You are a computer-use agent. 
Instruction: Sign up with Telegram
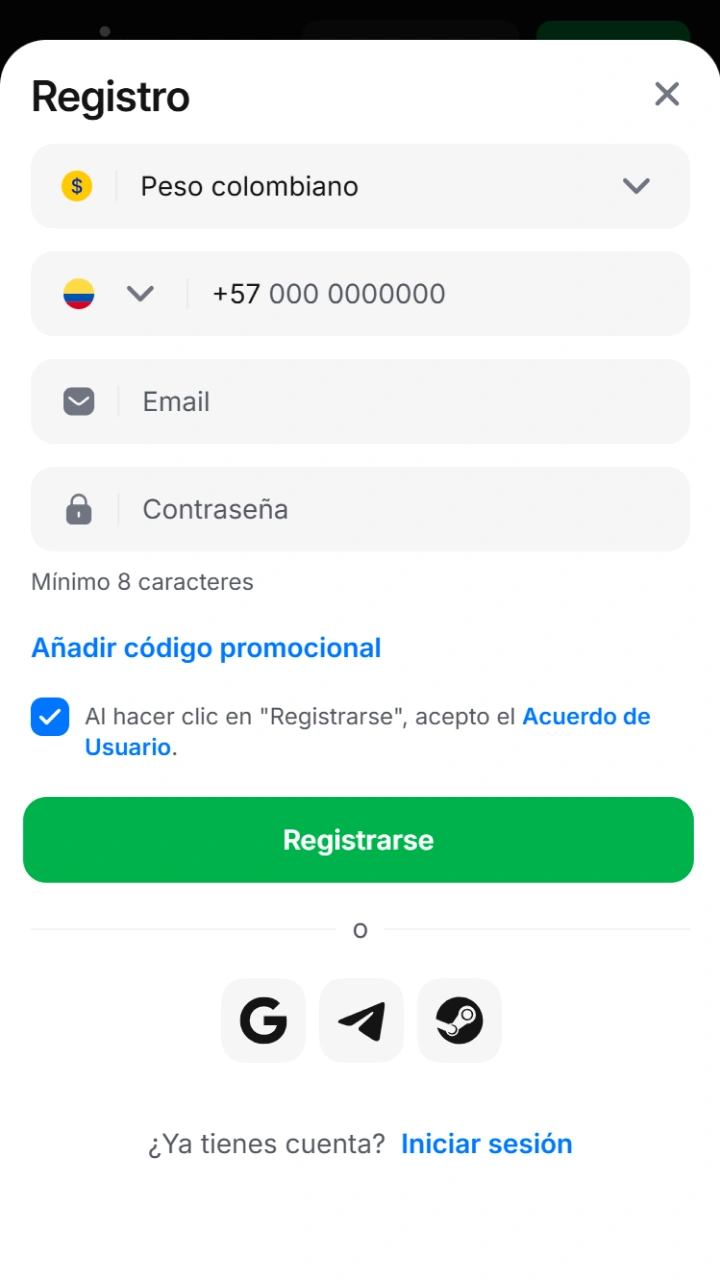point(361,1021)
